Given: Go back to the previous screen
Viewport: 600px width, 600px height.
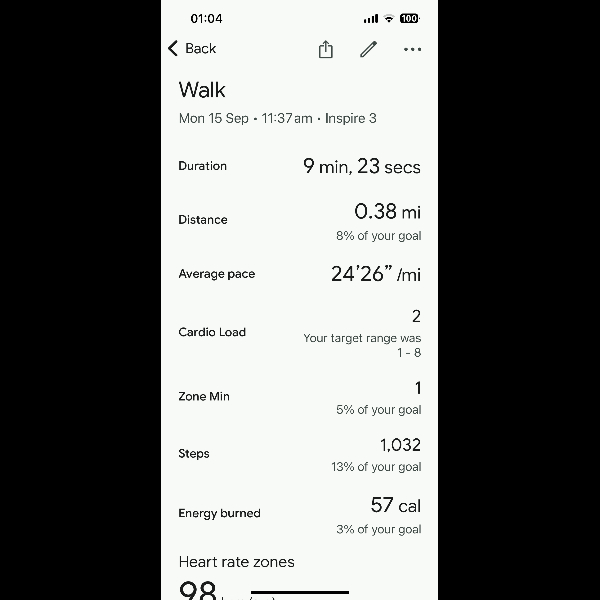Looking at the screenshot, I should [x=192, y=48].
